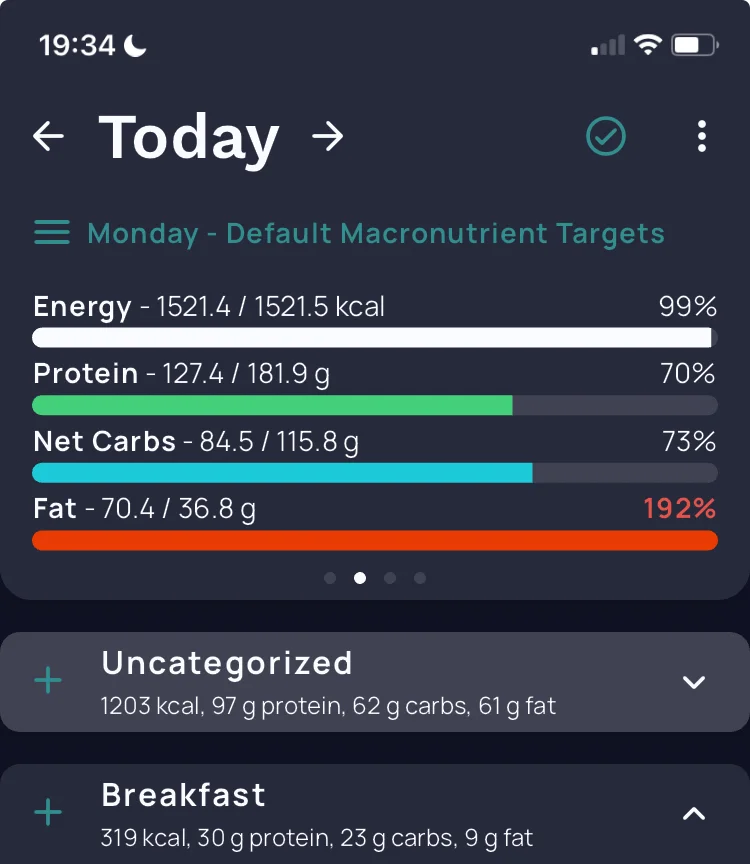Go to the previous day
This screenshot has height=864, width=750.
click(x=48, y=136)
